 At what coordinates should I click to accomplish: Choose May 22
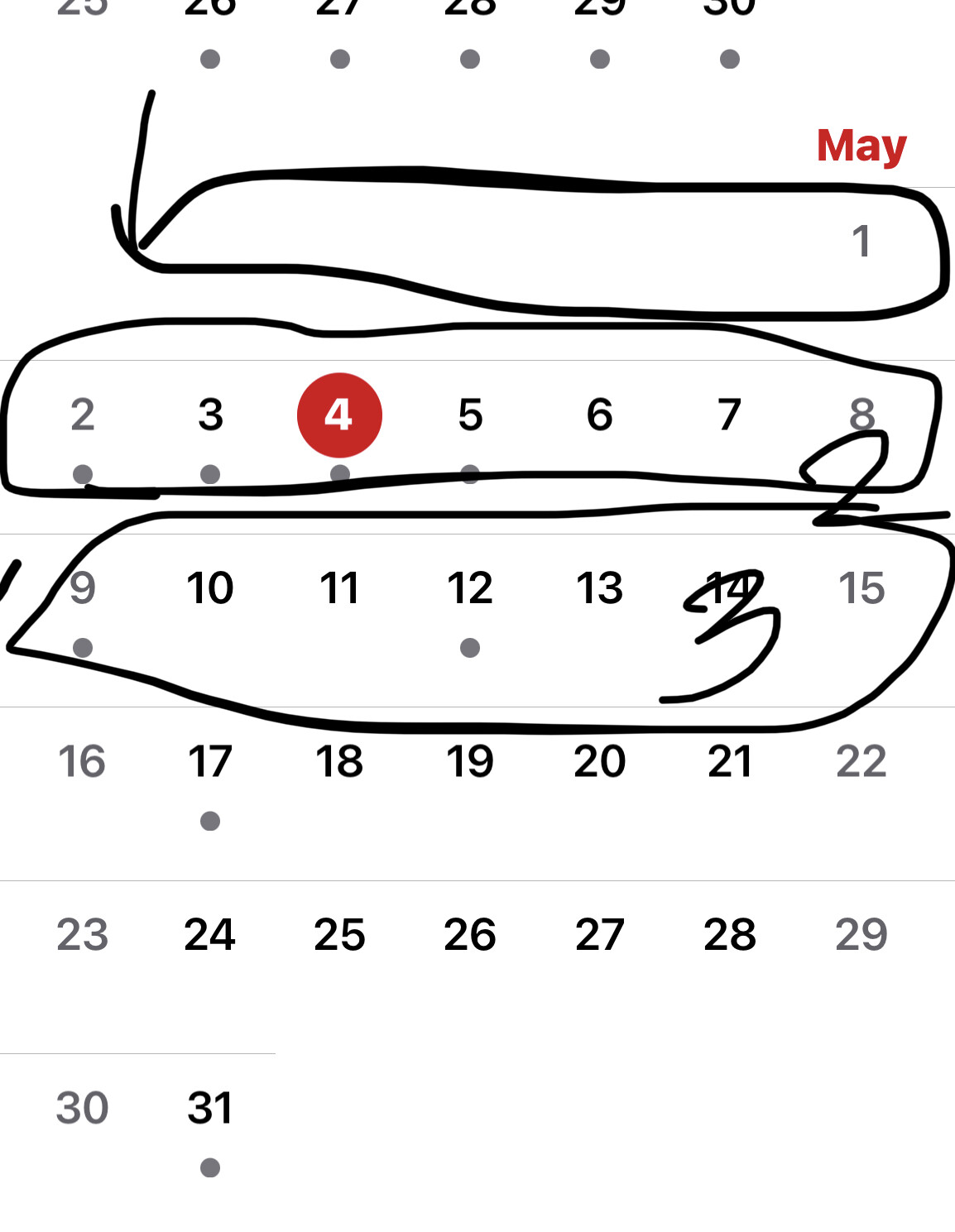tap(861, 762)
